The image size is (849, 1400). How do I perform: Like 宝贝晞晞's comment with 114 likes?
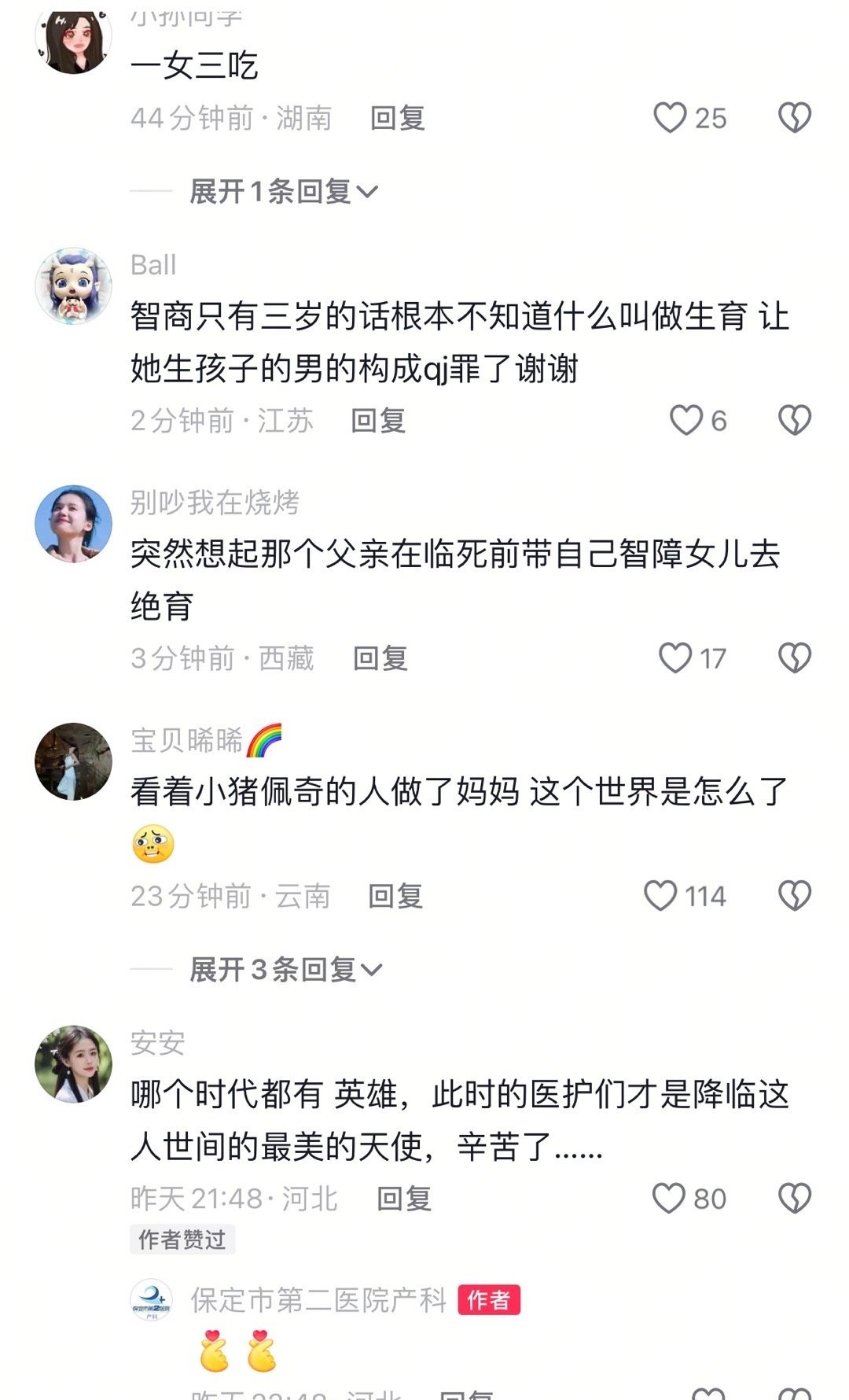pyautogui.click(x=660, y=896)
